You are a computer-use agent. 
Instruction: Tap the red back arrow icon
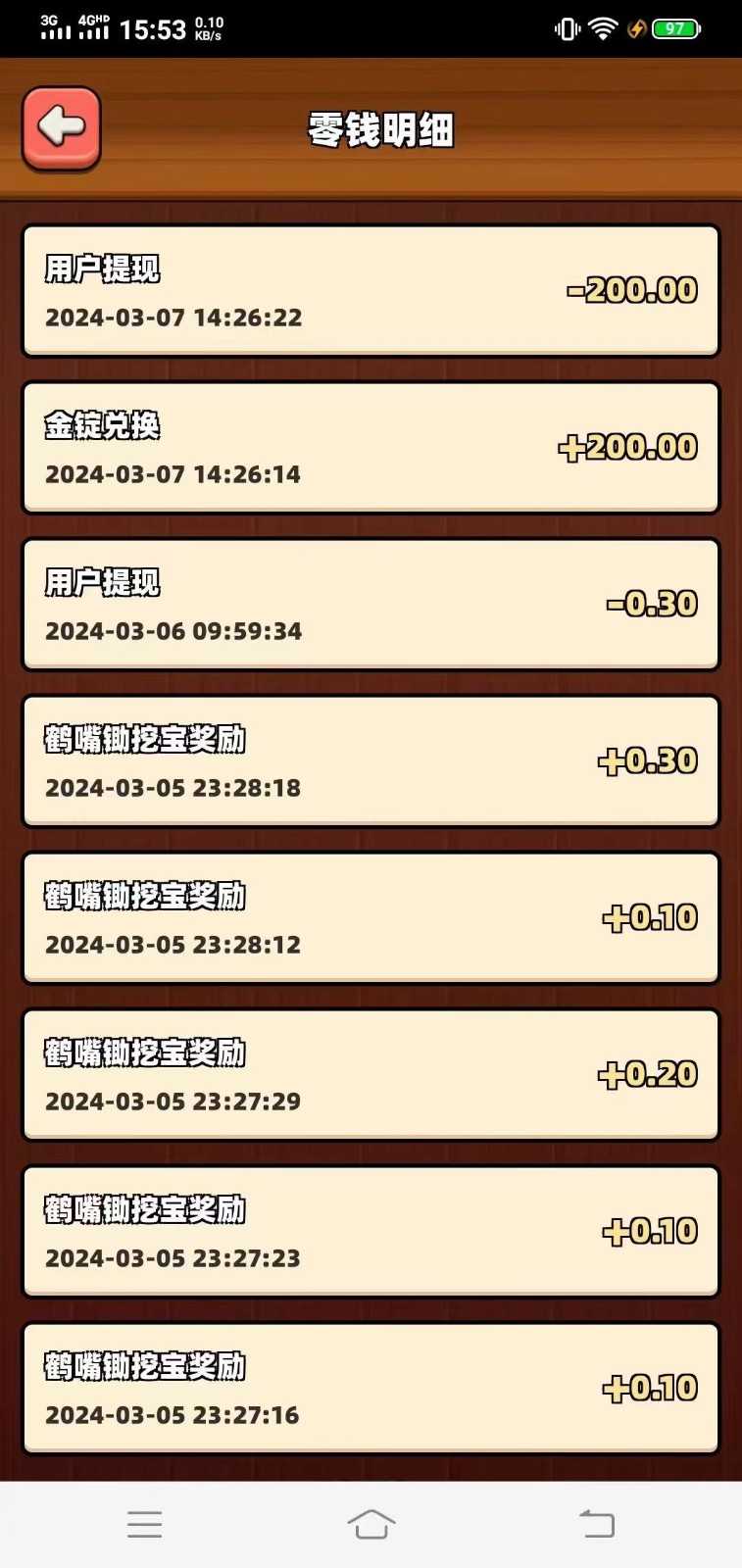[x=61, y=127]
